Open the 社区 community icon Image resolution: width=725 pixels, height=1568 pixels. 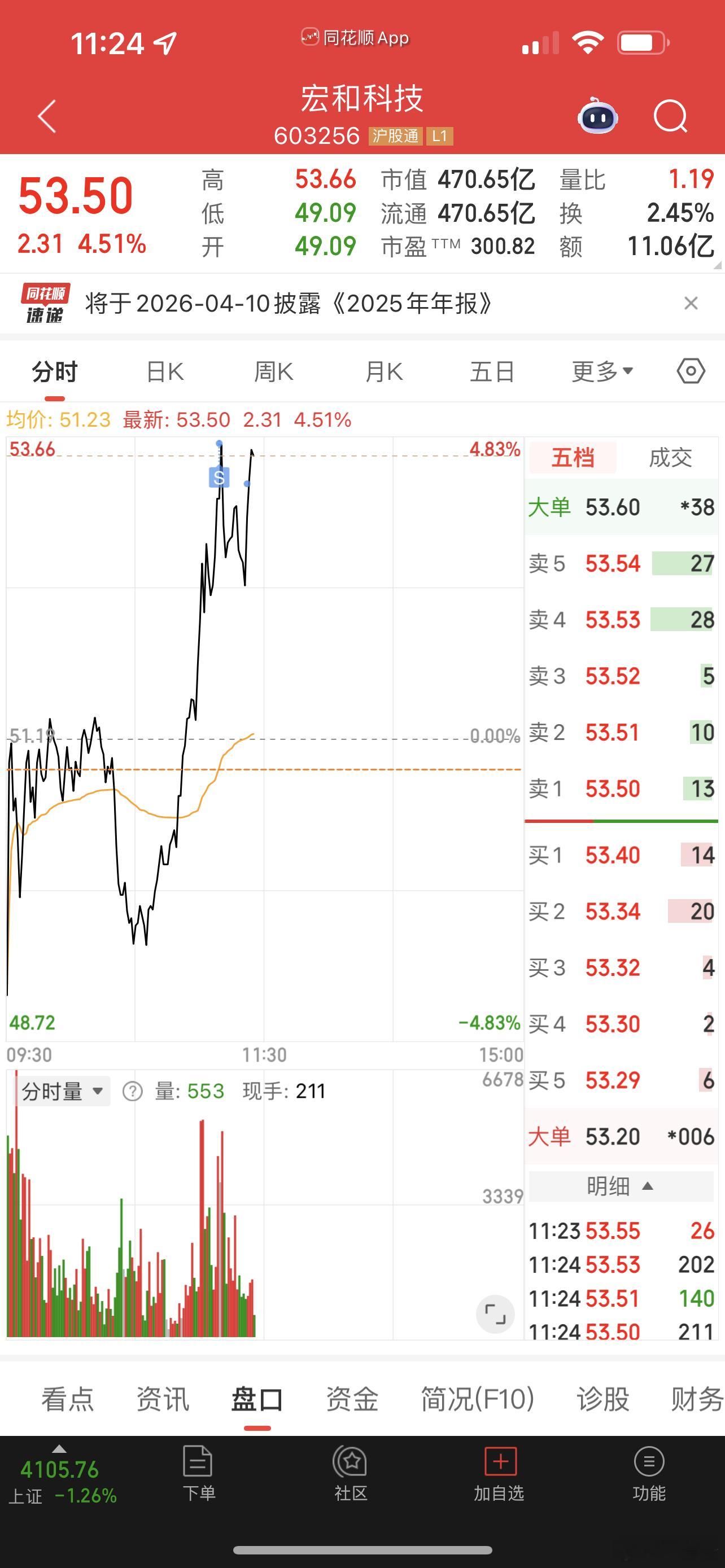(348, 1473)
